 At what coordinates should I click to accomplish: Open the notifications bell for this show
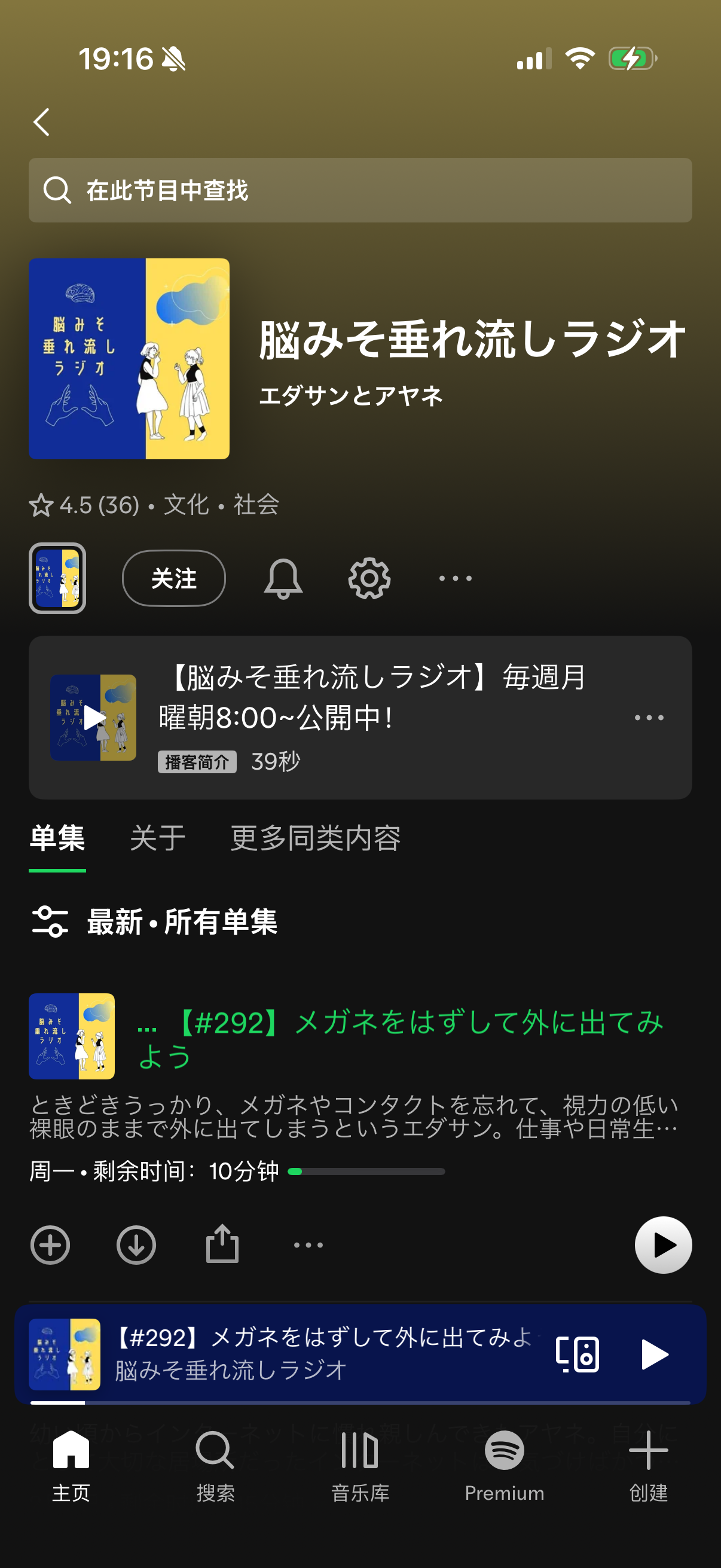[283, 578]
